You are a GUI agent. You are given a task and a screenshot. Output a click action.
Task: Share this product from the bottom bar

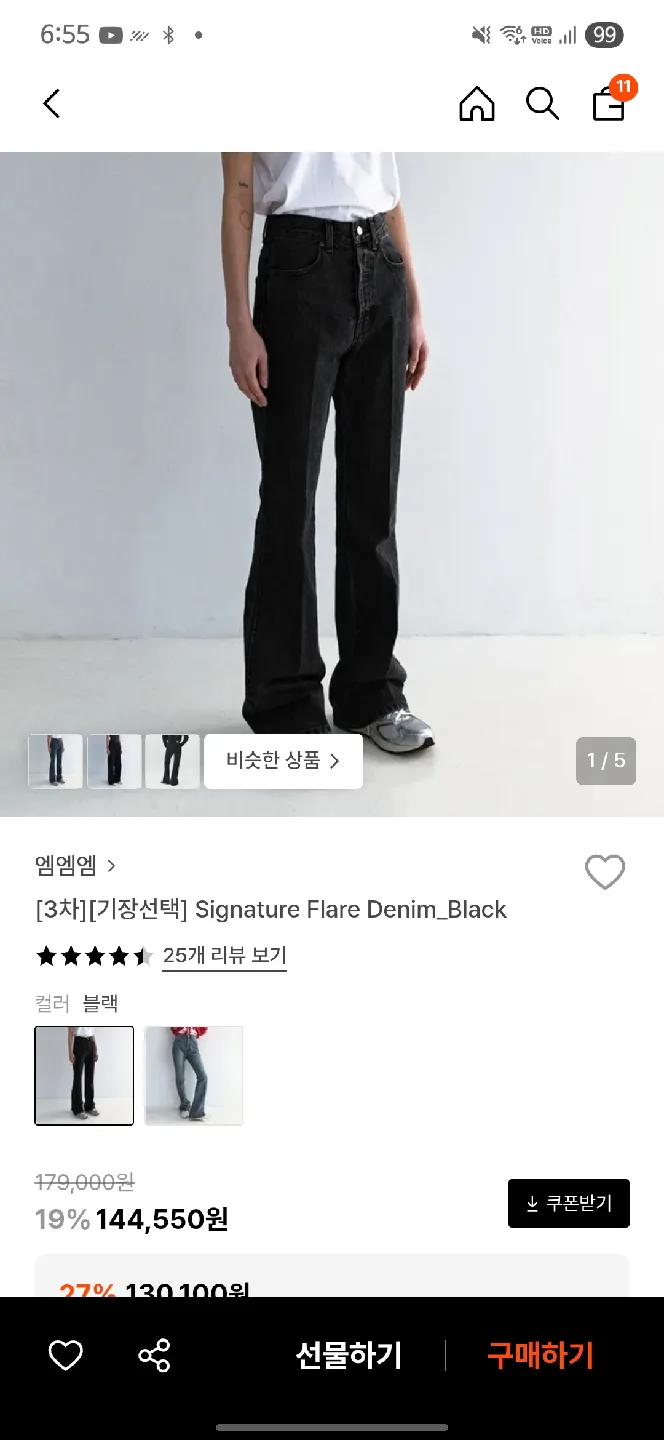point(154,1355)
